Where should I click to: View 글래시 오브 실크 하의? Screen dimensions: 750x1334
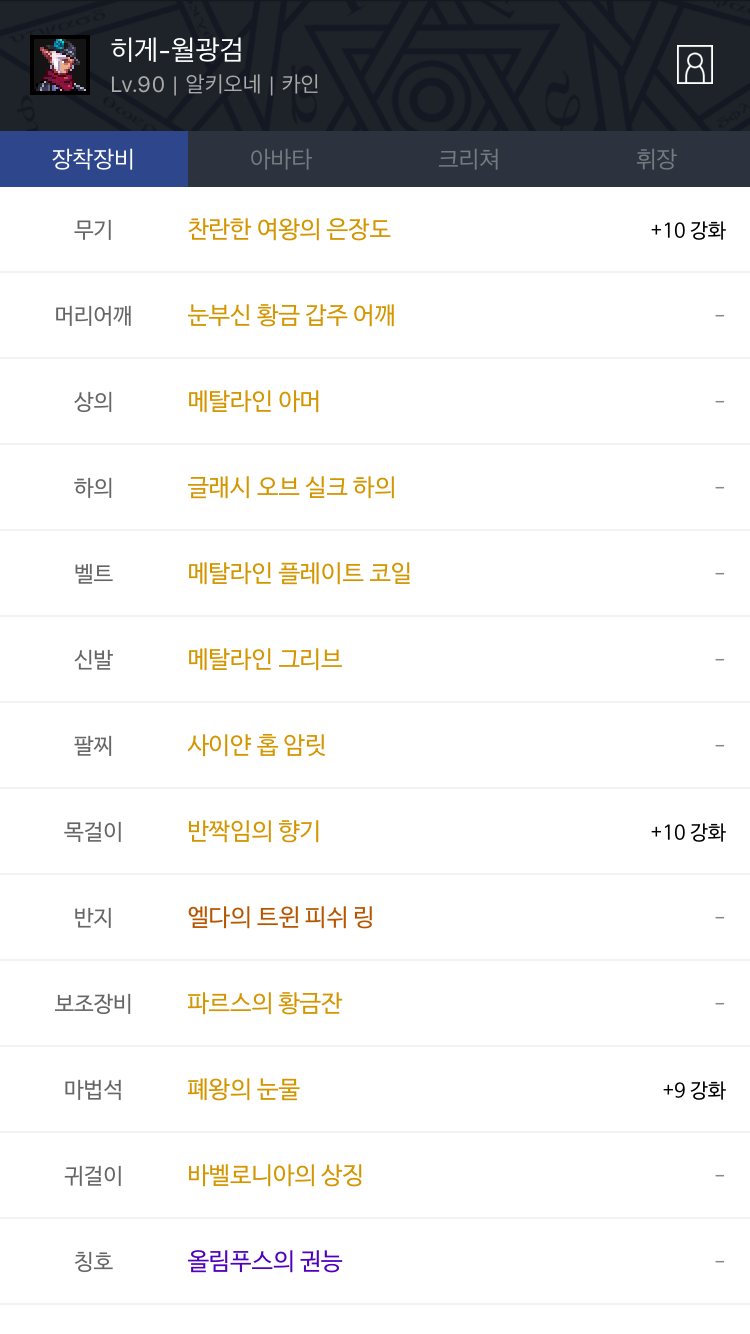(291, 488)
